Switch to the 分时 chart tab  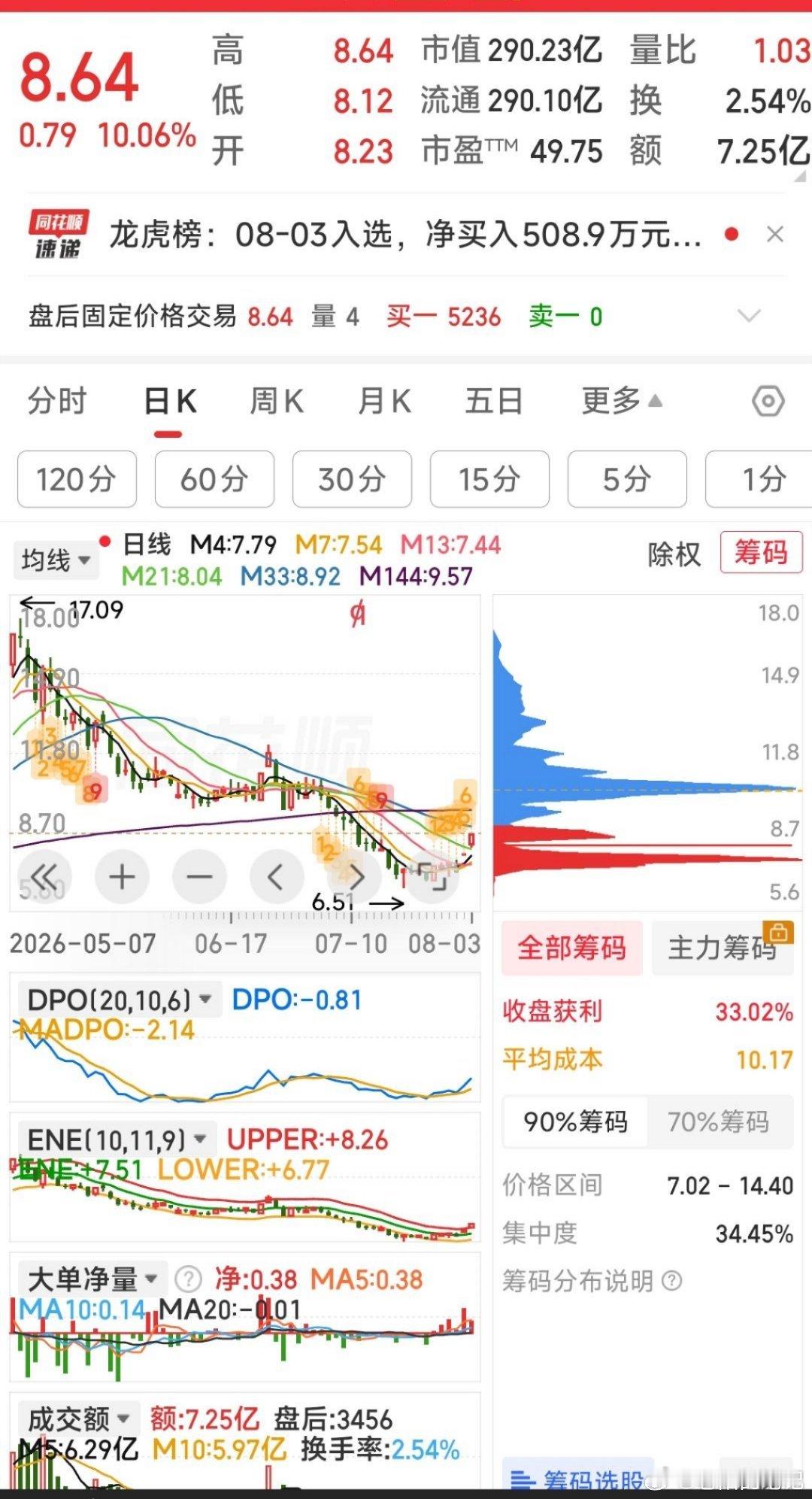click(x=57, y=401)
